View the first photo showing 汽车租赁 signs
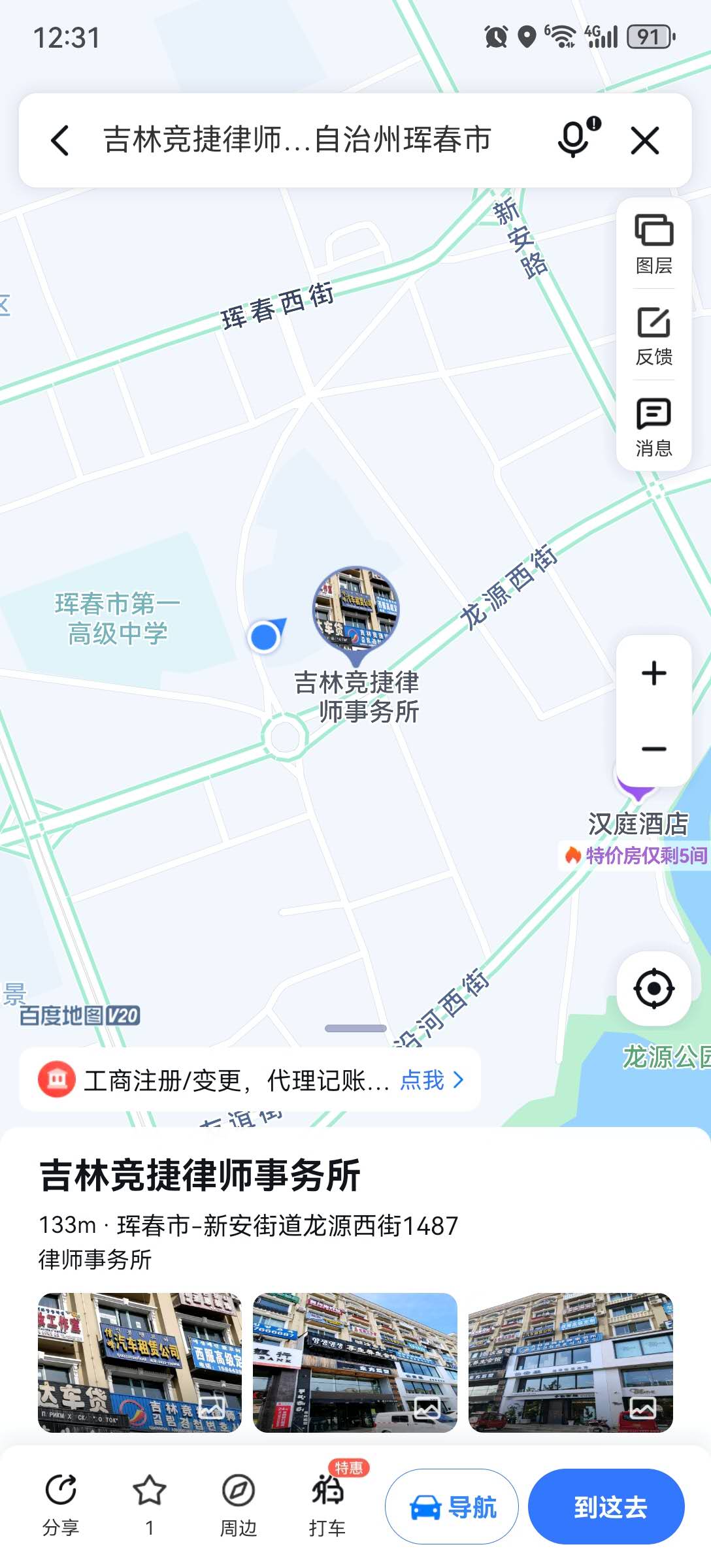The image size is (711, 1568). coord(140,1362)
